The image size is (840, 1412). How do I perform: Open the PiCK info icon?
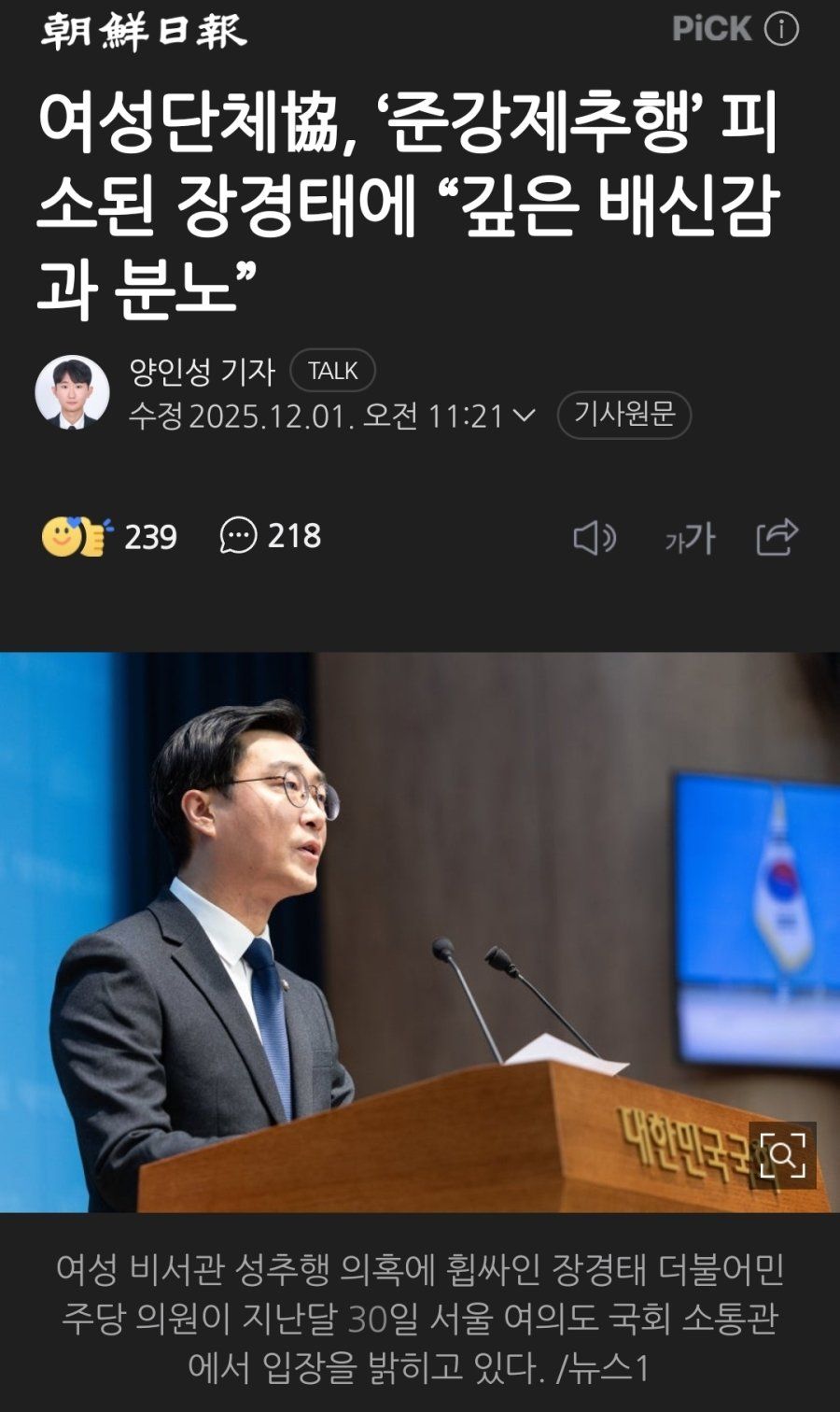(781, 30)
